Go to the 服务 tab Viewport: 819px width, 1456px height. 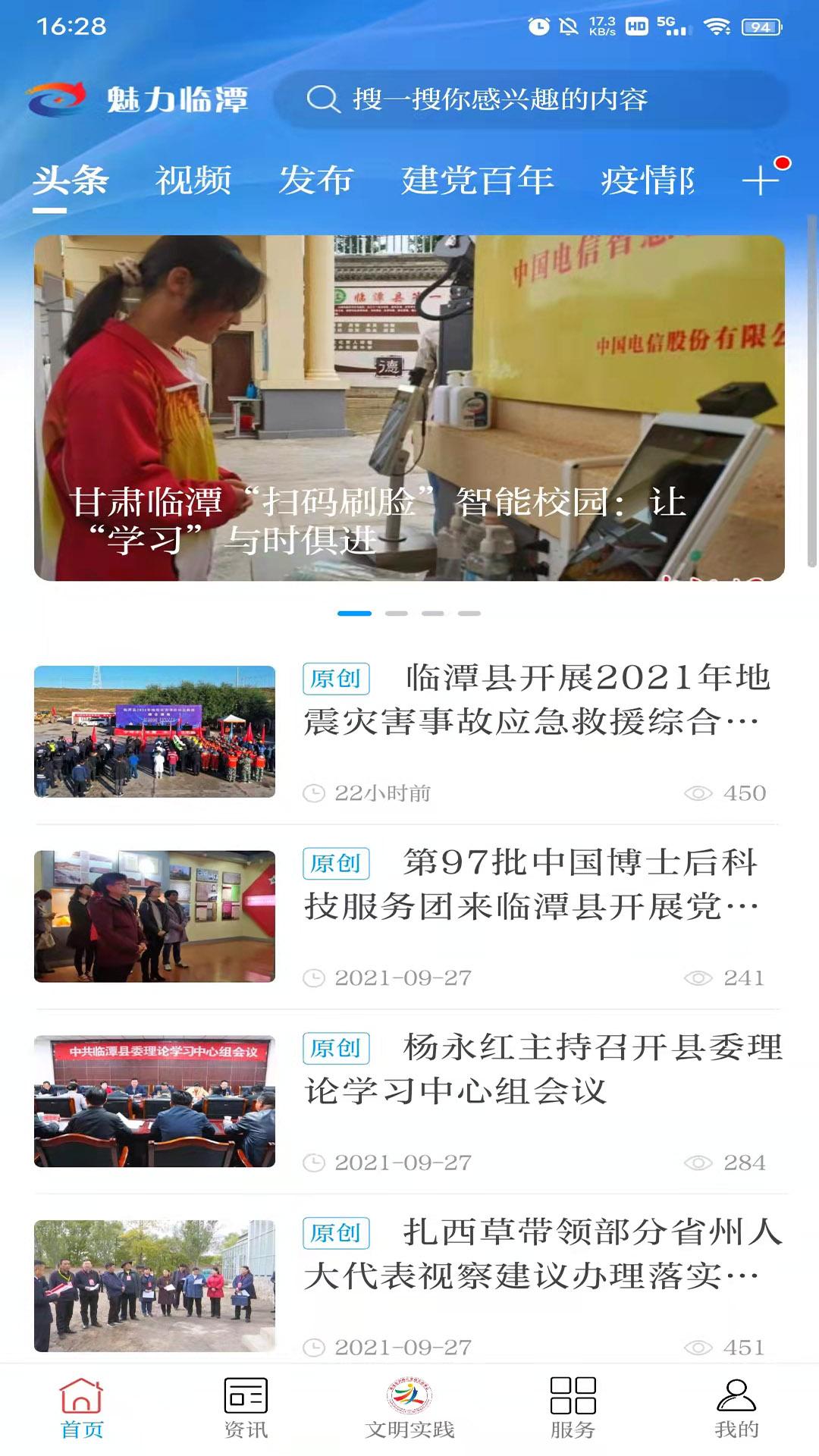[573, 1407]
